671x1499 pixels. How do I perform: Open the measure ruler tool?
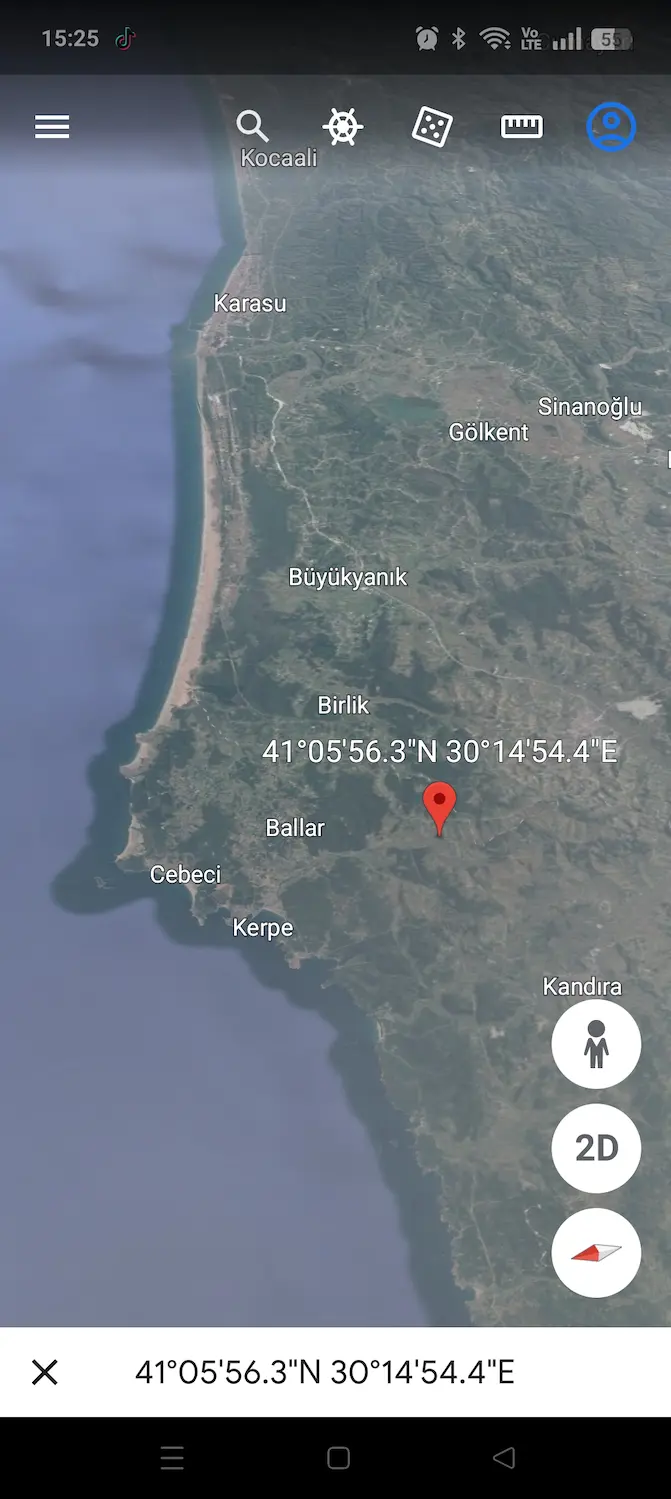521,127
